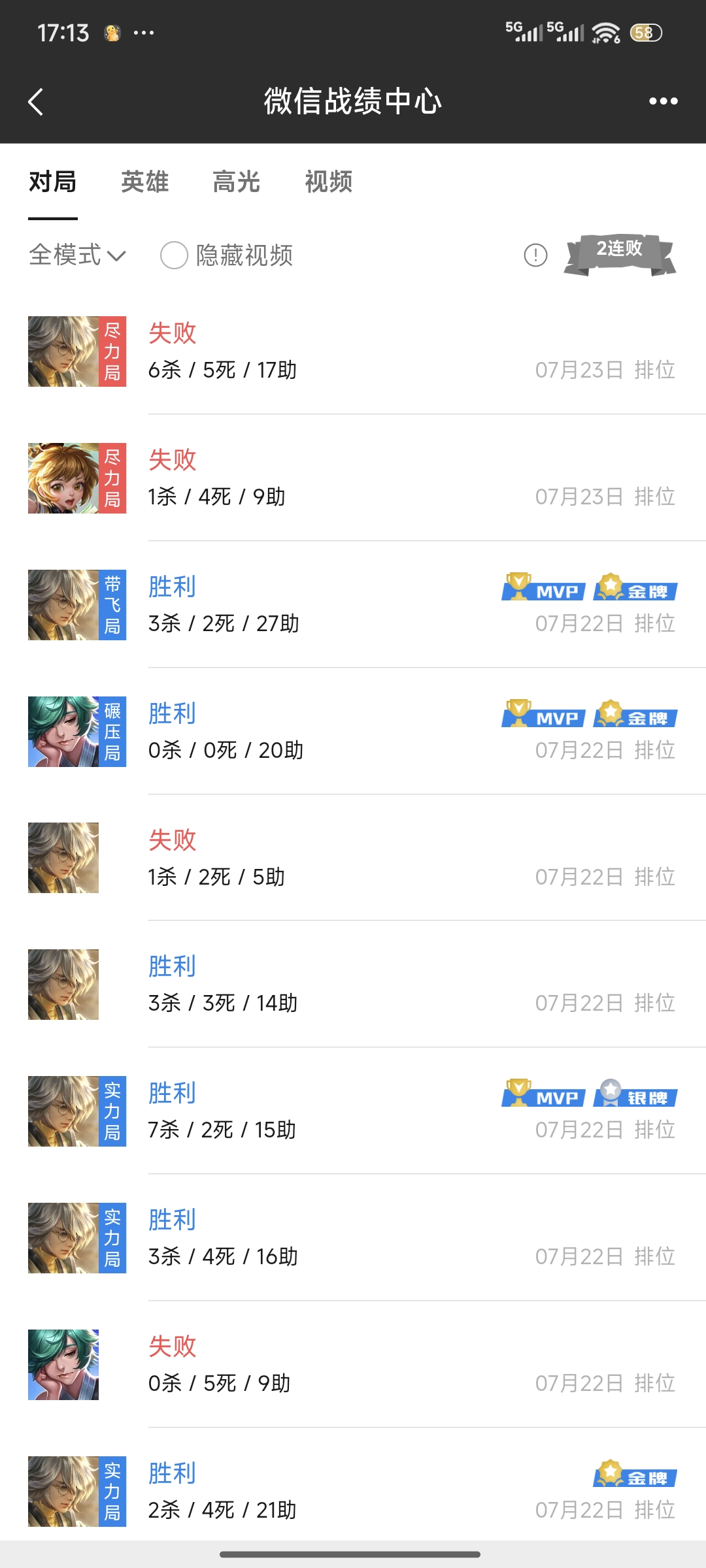Open the 1杀 / 4死 / 9助 defeat match

[x=353, y=478]
